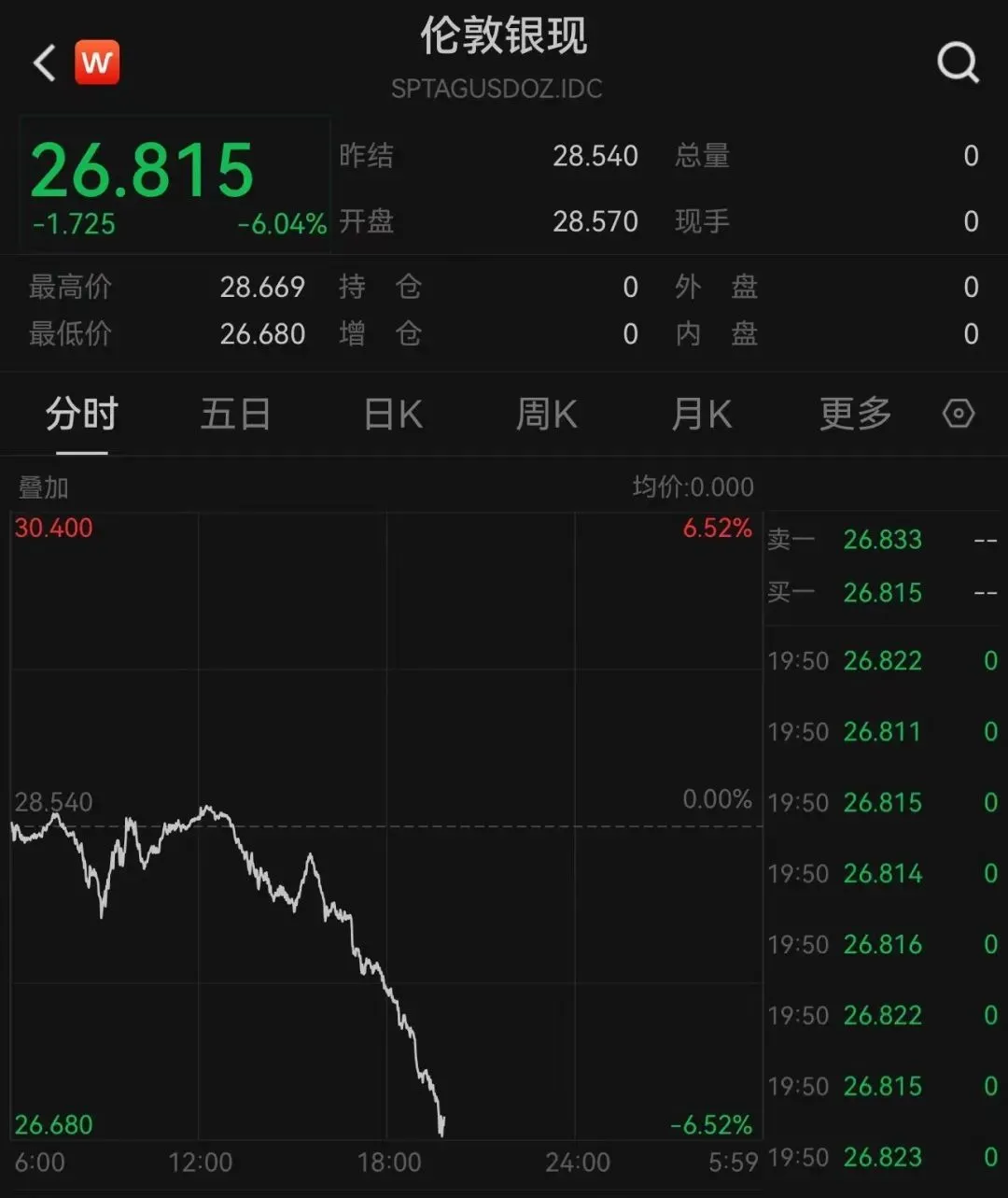Select the 月K chart tab
The height and width of the screenshot is (1198, 1008).
click(x=701, y=414)
